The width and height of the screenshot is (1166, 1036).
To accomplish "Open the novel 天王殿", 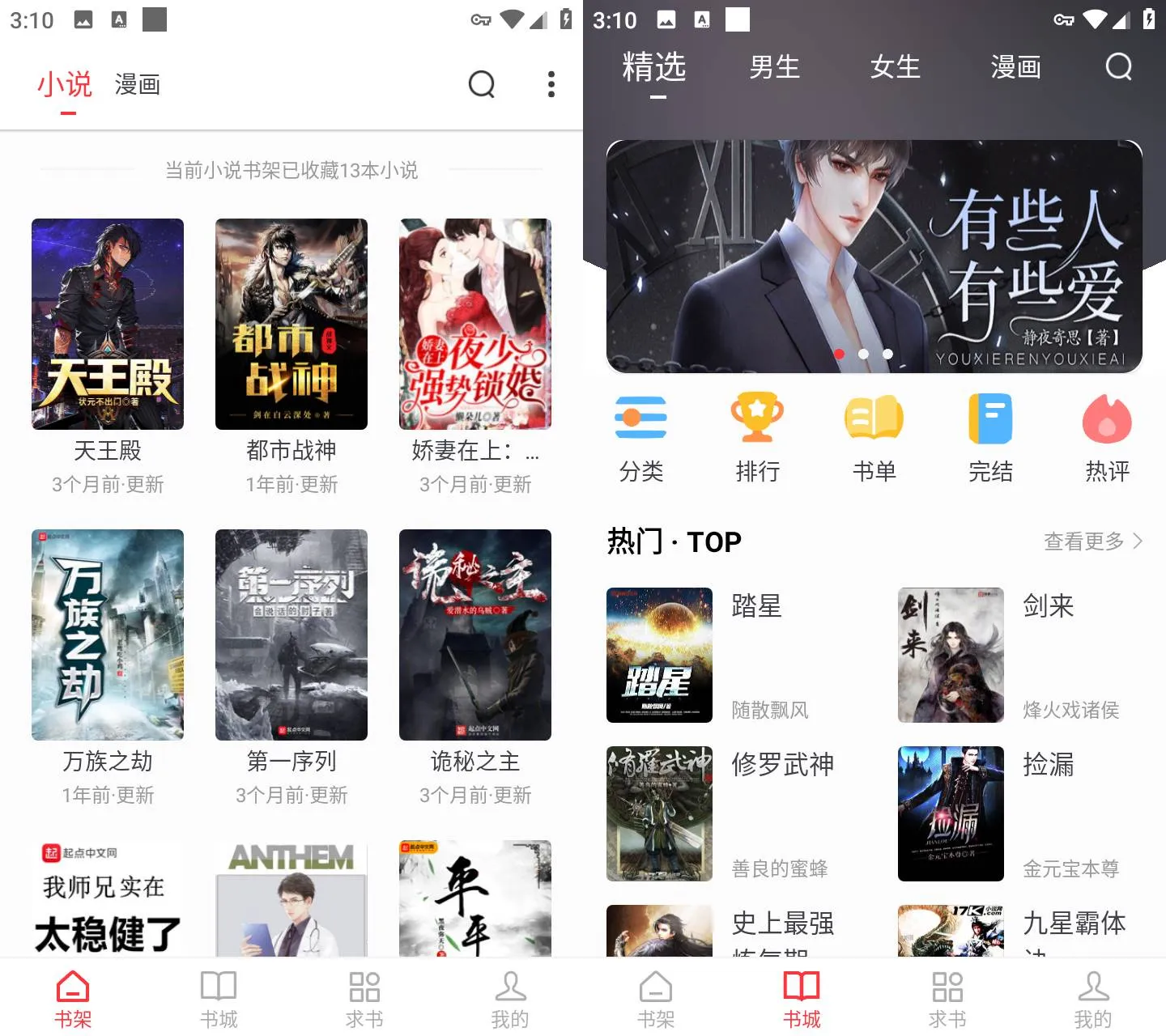I will click(x=108, y=325).
